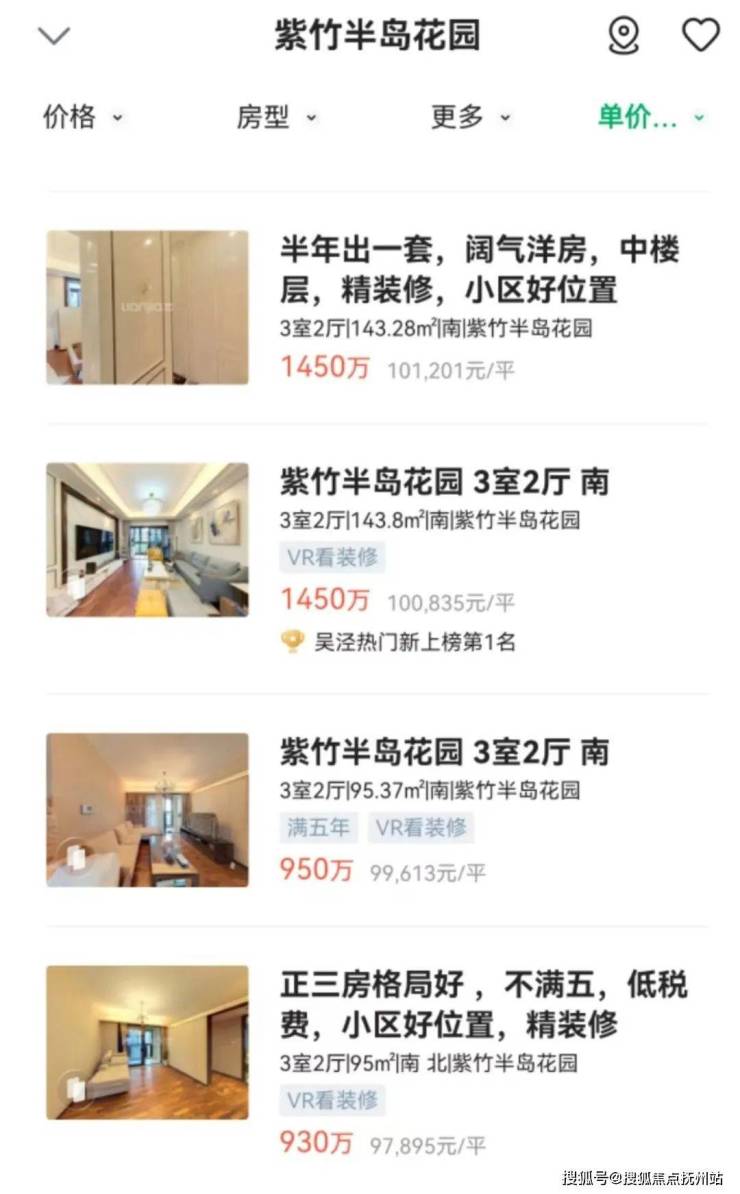The image size is (740, 1194).
Task: Open the 更多 filter options
Action: tap(470, 117)
